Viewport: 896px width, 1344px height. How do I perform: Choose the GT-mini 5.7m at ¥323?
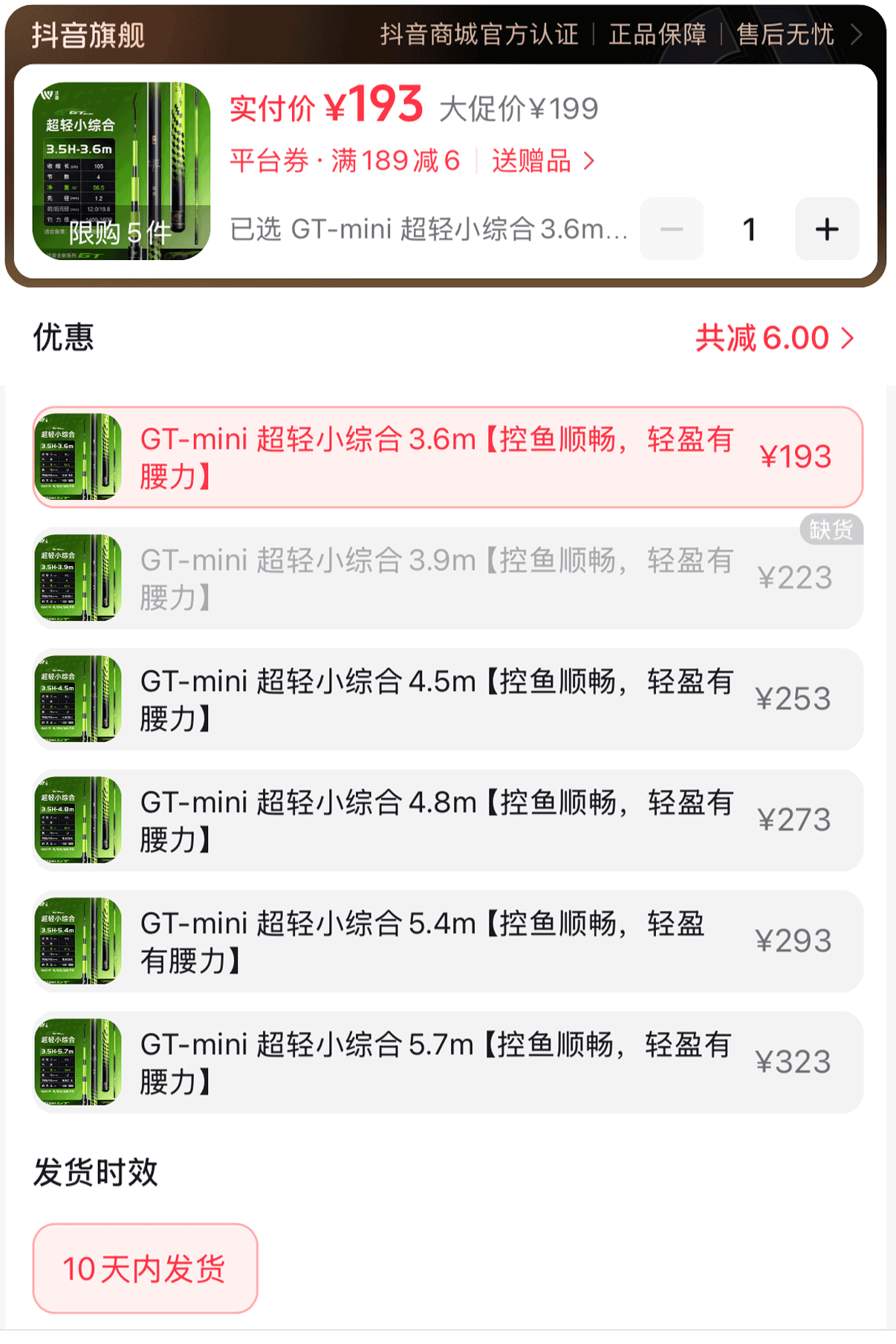[x=447, y=1062]
